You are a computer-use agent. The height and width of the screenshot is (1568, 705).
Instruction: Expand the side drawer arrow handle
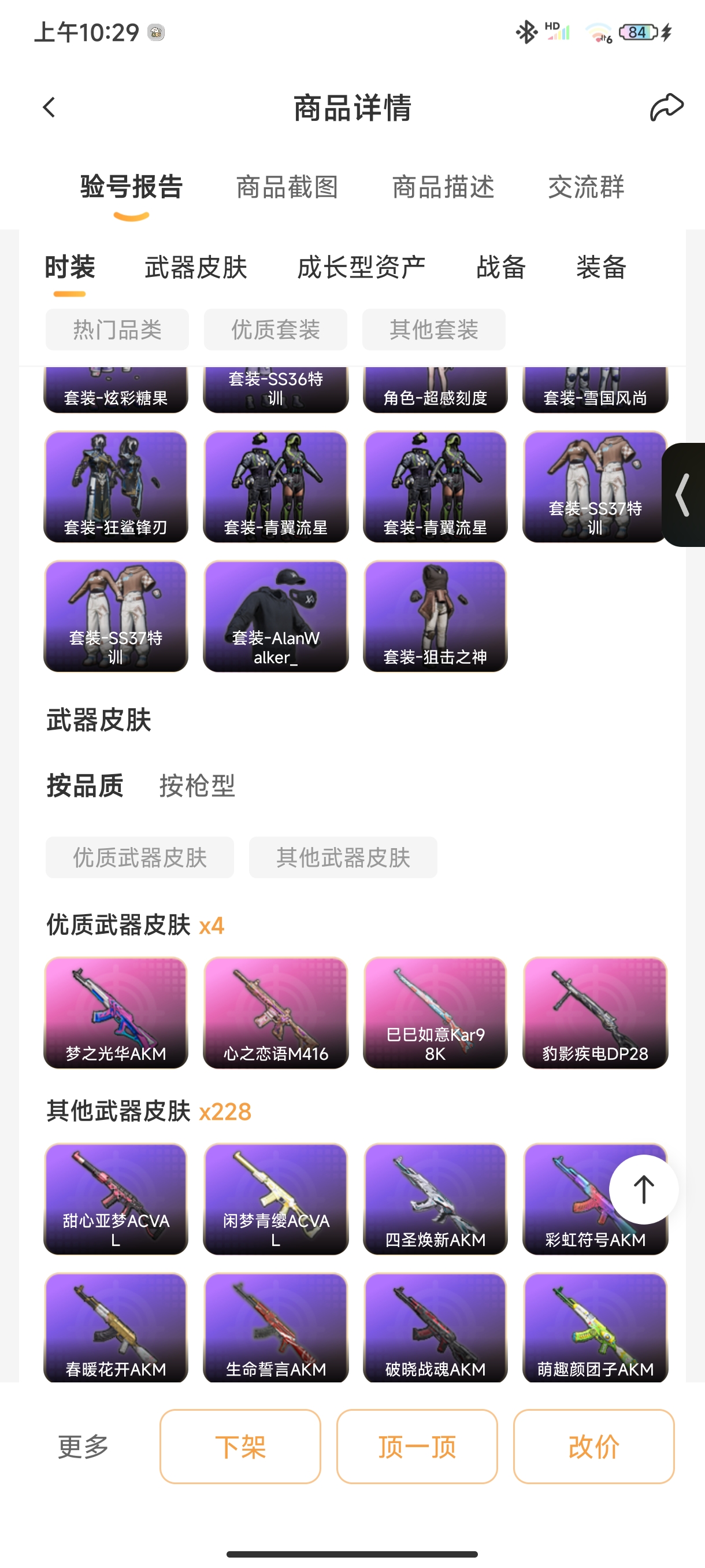click(684, 495)
